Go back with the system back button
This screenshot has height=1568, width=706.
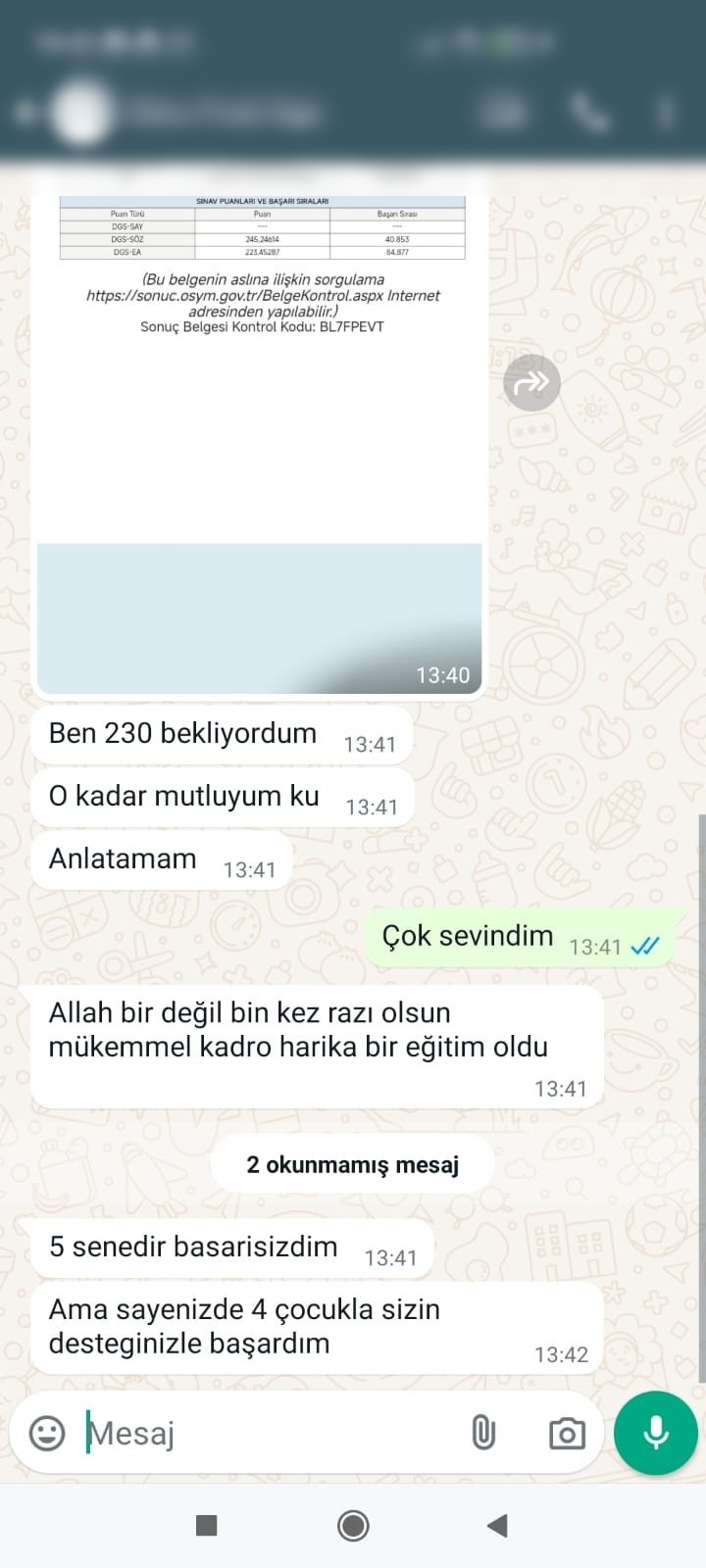[x=497, y=1525]
